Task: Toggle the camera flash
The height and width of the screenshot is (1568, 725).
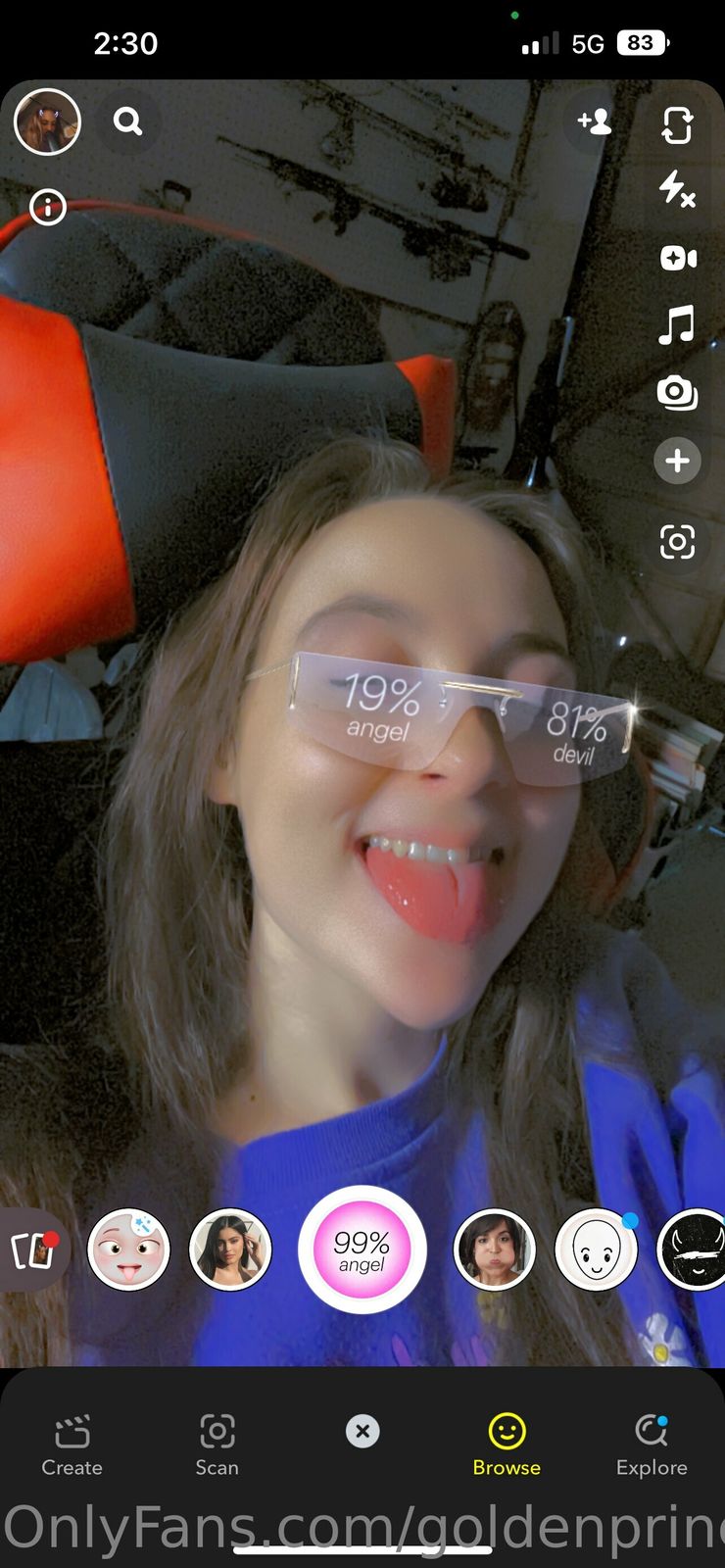Action: click(x=677, y=188)
